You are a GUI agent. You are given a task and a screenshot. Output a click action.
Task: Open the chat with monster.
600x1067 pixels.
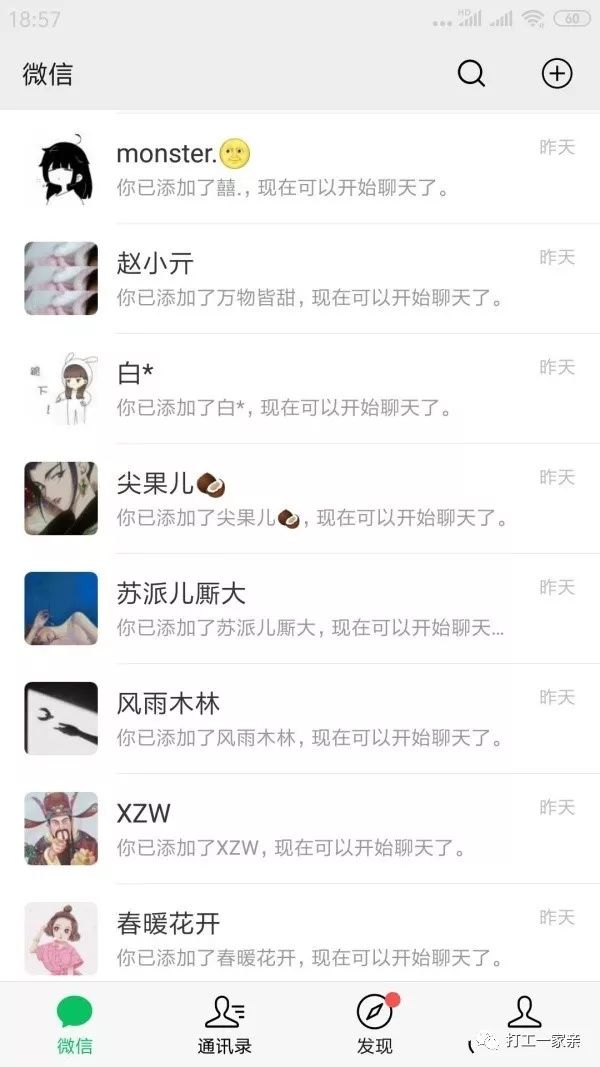(300, 168)
